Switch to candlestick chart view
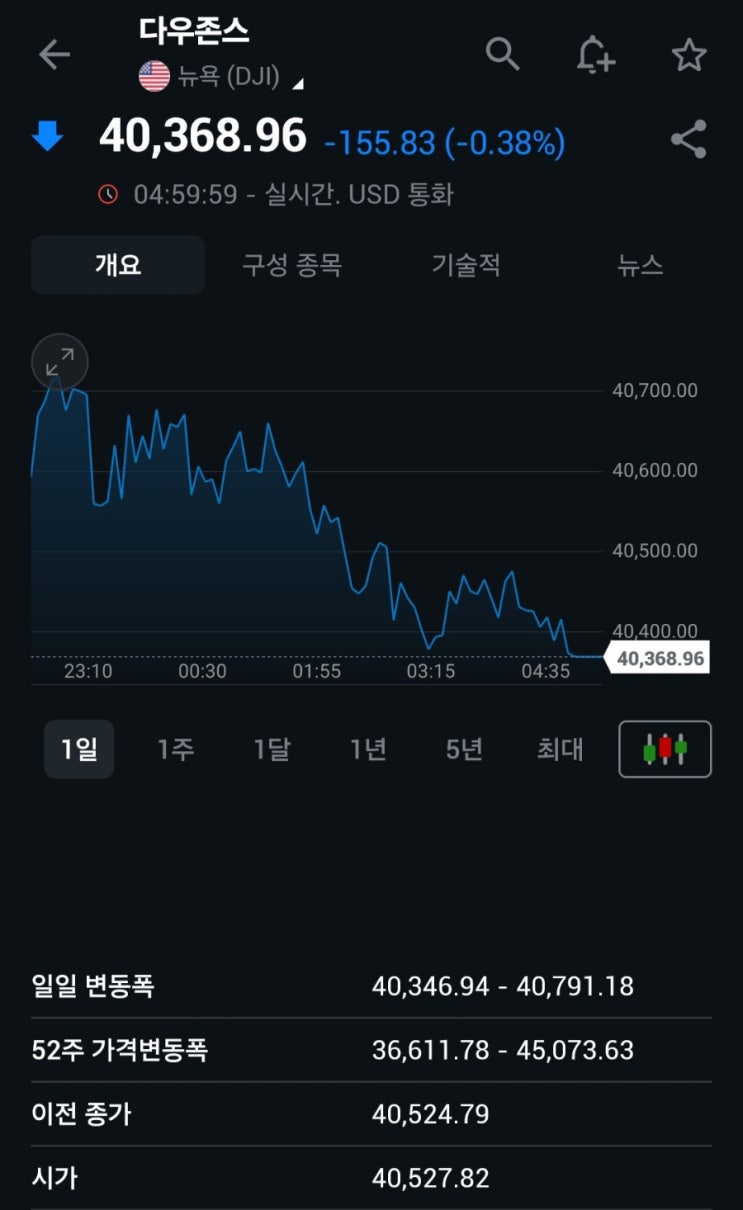Viewport: 743px width, 1210px height. (665, 749)
